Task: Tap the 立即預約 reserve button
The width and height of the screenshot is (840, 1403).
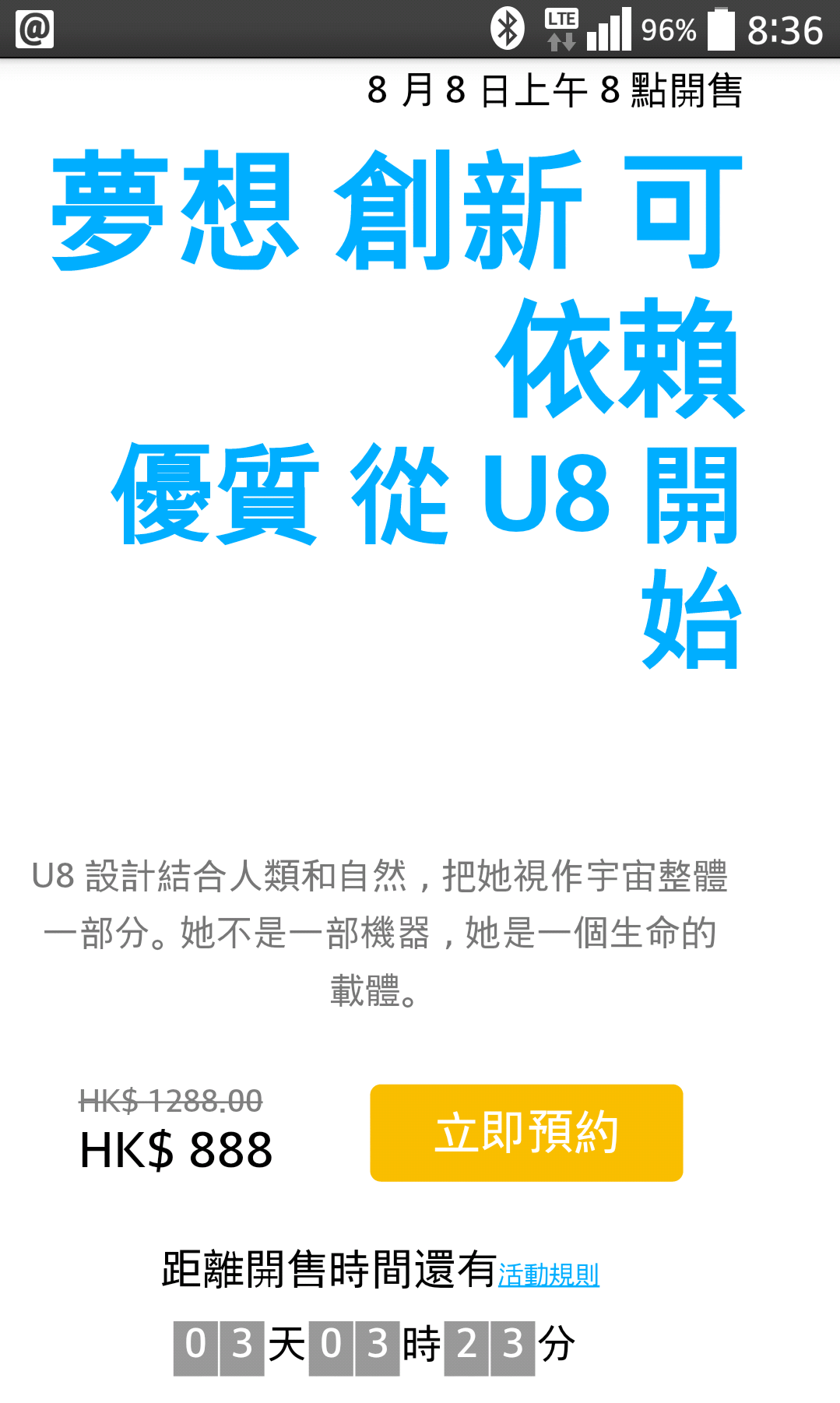Action: tap(526, 1133)
